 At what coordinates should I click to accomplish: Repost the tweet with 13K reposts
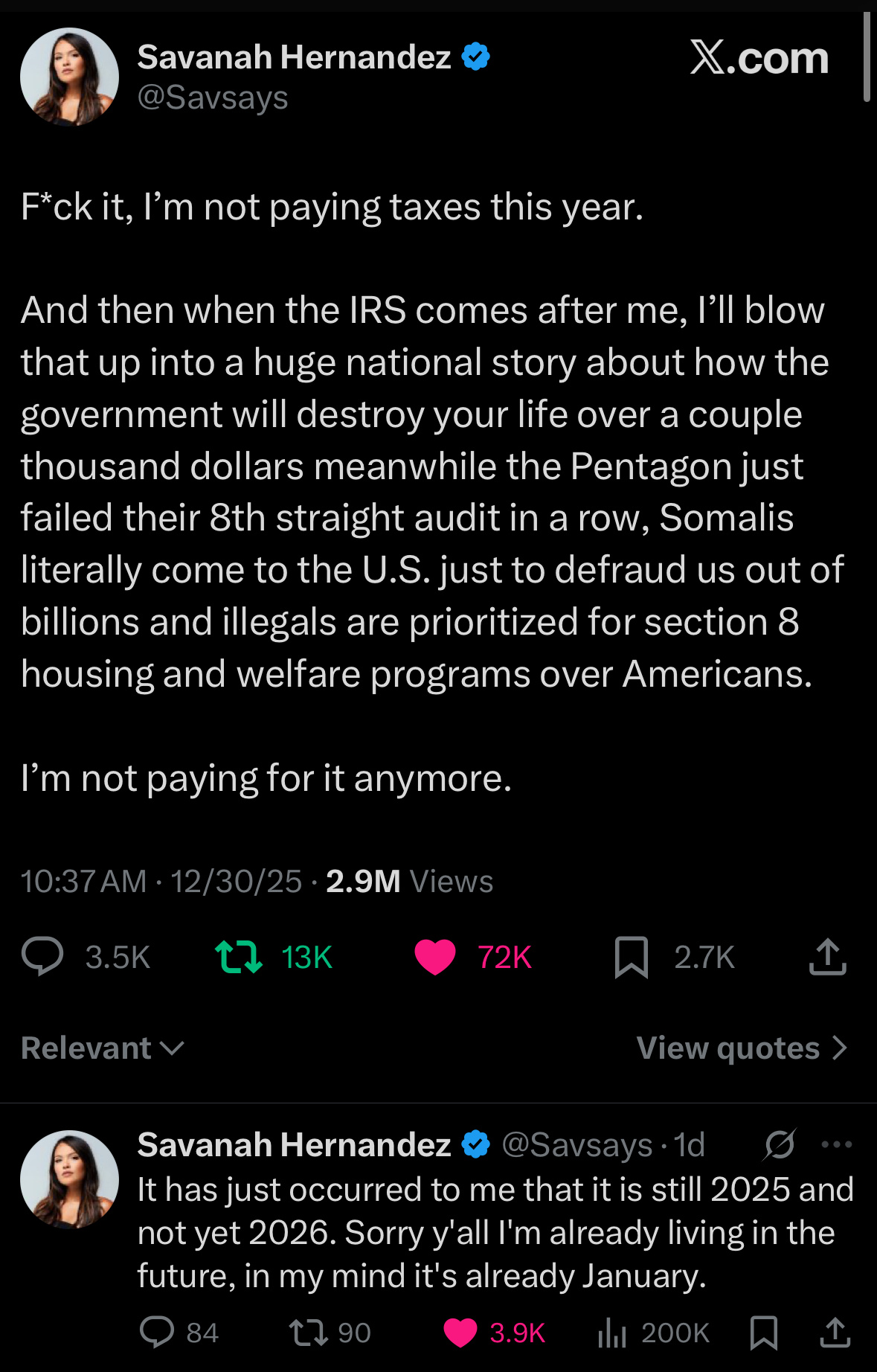pyautogui.click(x=239, y=957)
